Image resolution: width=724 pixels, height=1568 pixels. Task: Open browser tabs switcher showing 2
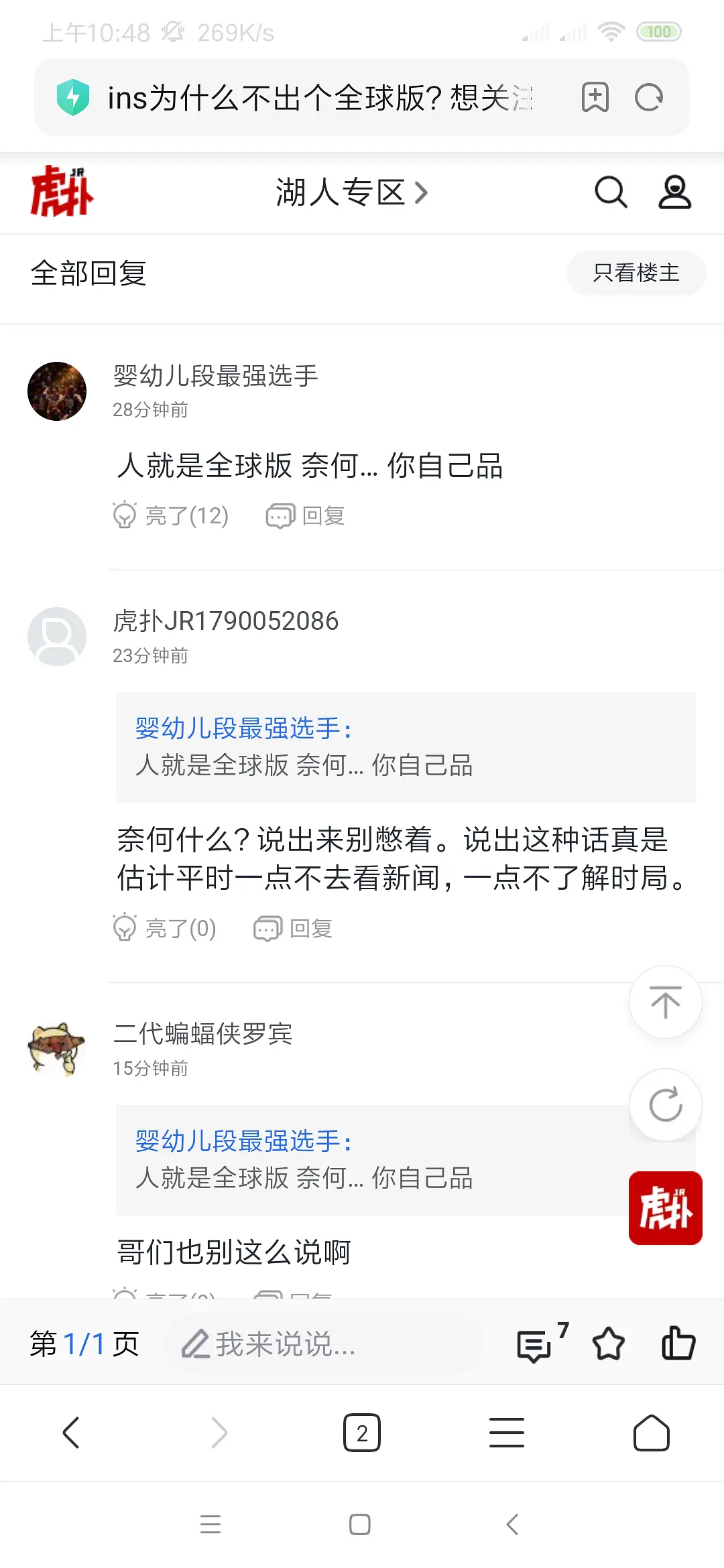point(362,1433)
